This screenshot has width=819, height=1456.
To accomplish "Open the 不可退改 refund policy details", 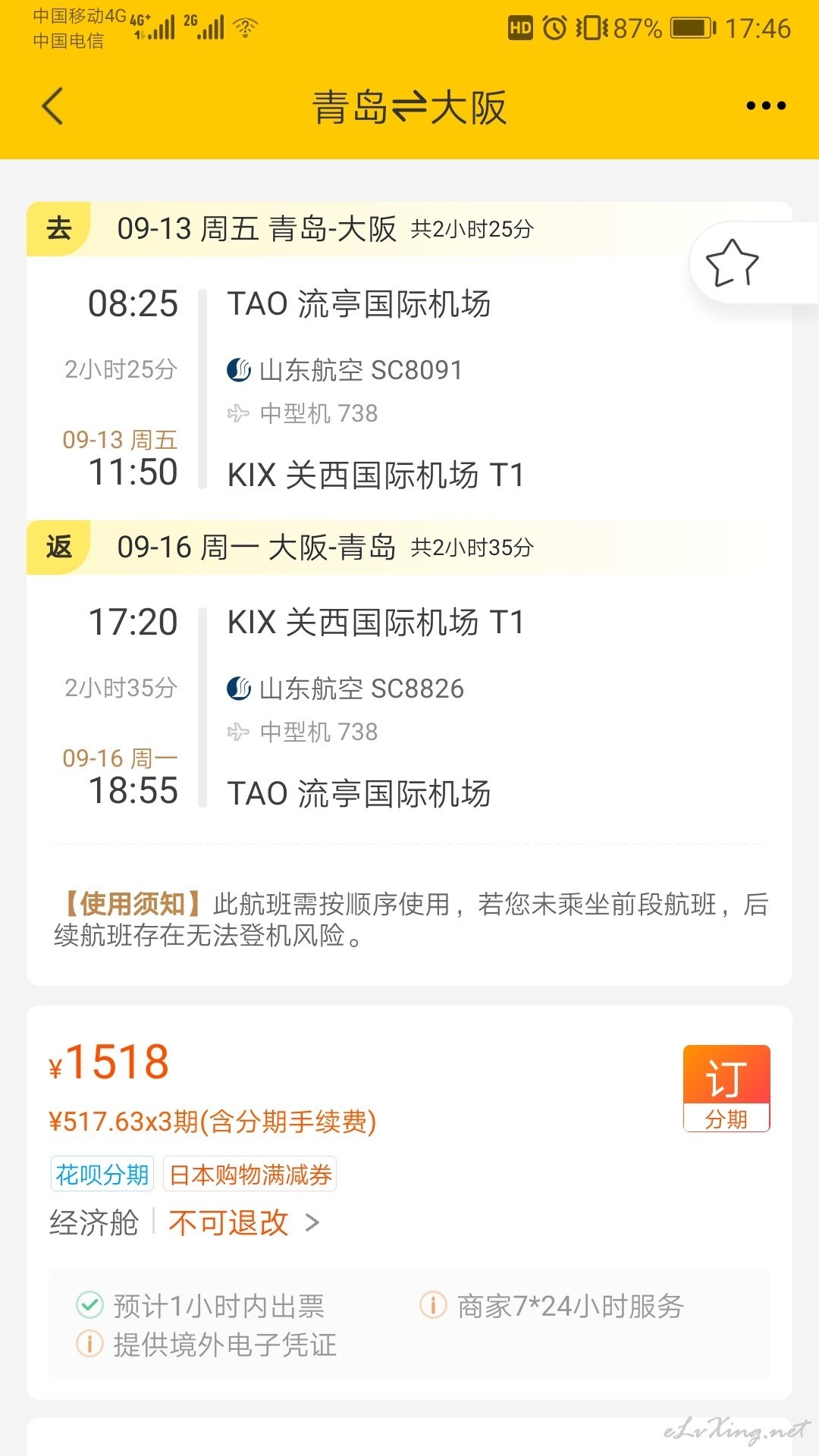I will [243, 1222].
